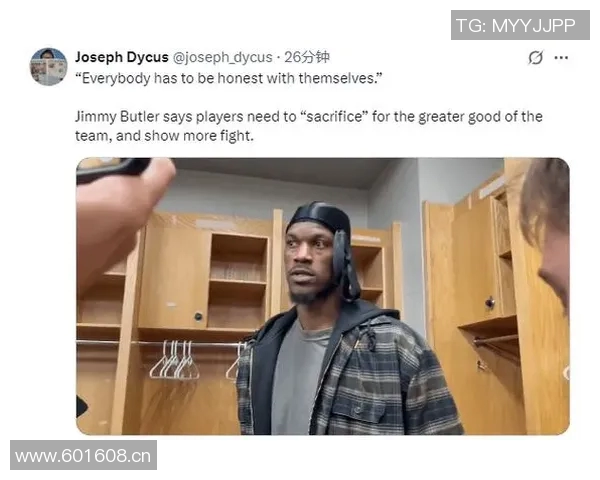Open the Joseph Dycus display name link
The height and width of the screenshot is (480, 600).
[x=121, y=57]
